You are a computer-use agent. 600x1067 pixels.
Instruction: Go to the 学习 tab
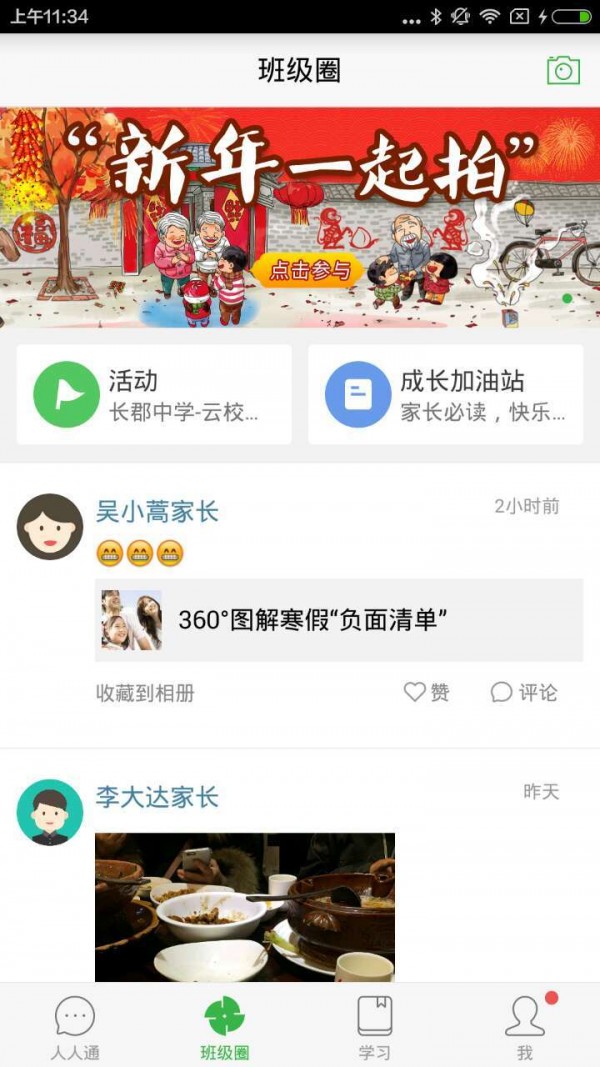click(x=375, y=1027)
